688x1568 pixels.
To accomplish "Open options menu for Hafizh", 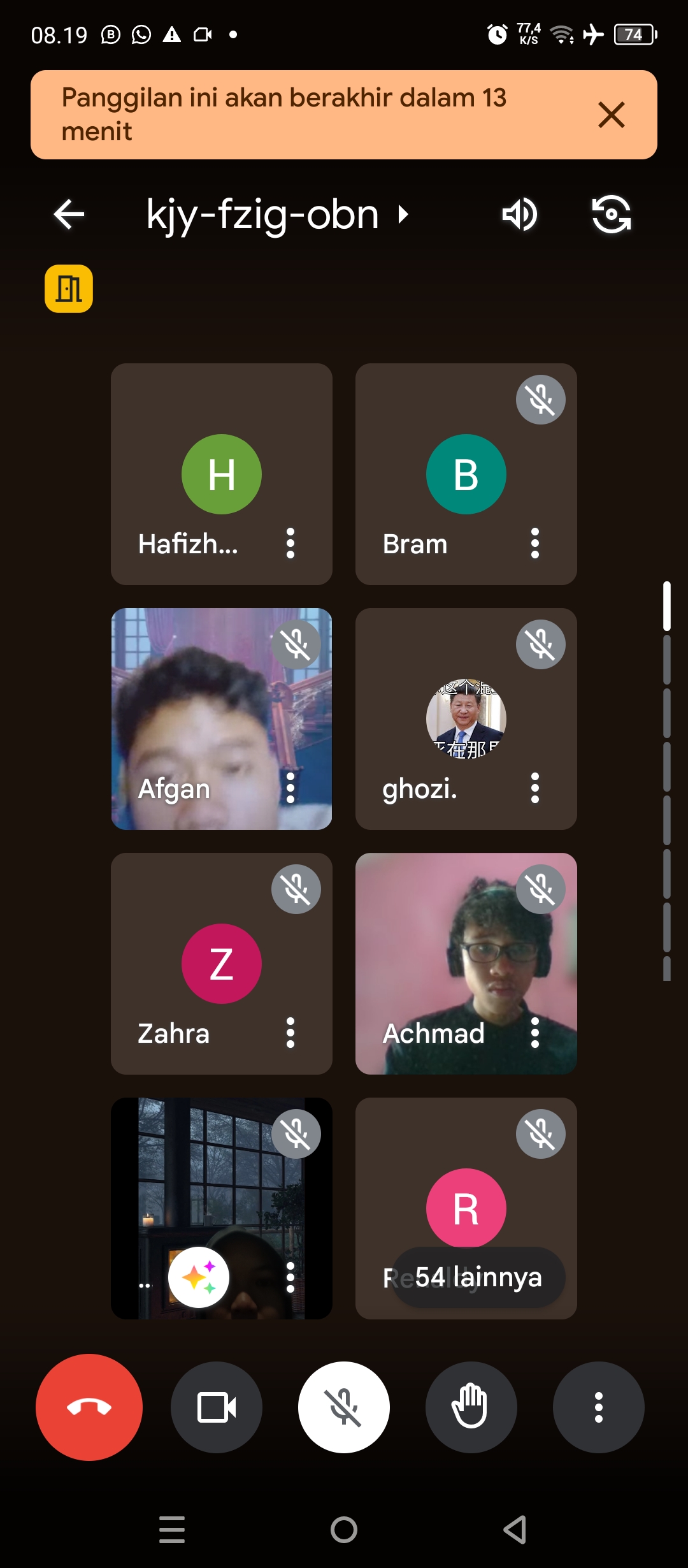I will point(290,543).
